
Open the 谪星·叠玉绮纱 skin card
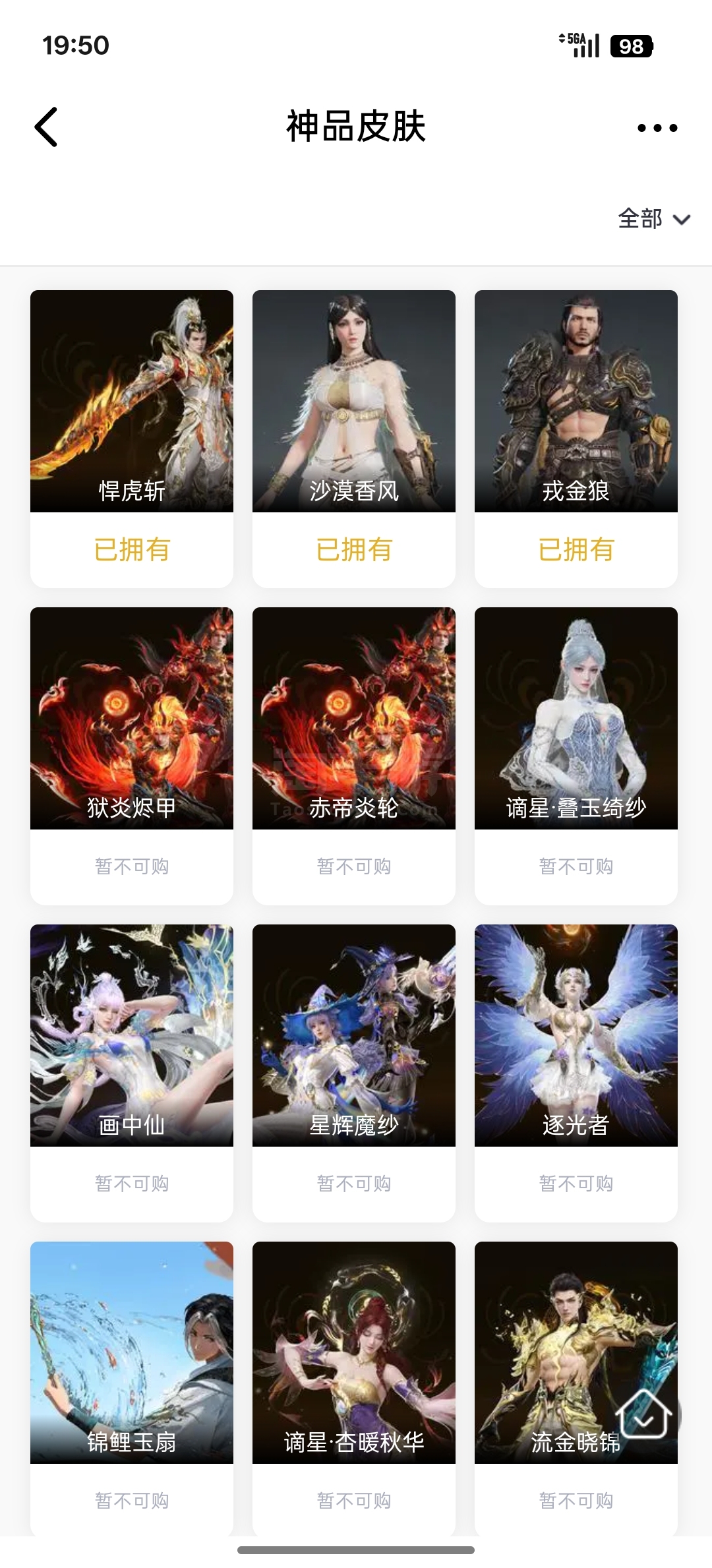click(576, 718)
